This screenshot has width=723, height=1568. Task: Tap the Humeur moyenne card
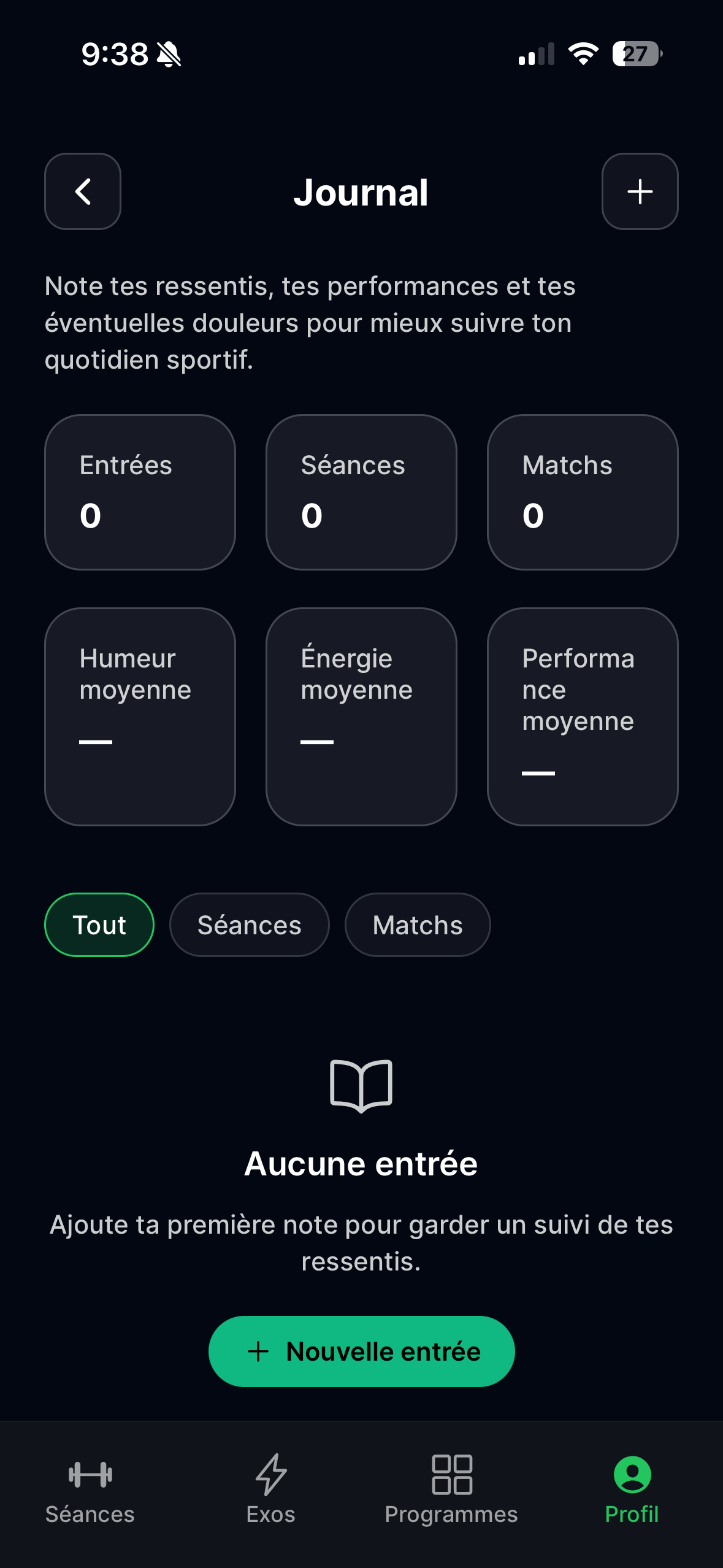click(139, 717)
